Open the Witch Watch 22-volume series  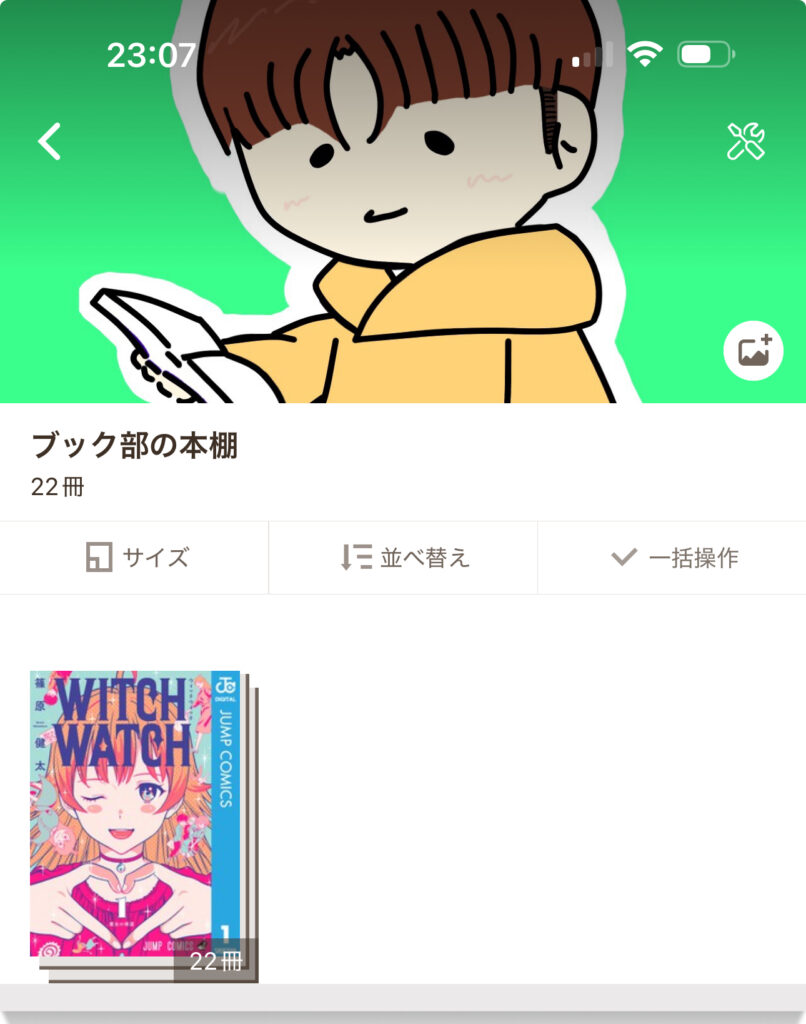coord(136,814)
